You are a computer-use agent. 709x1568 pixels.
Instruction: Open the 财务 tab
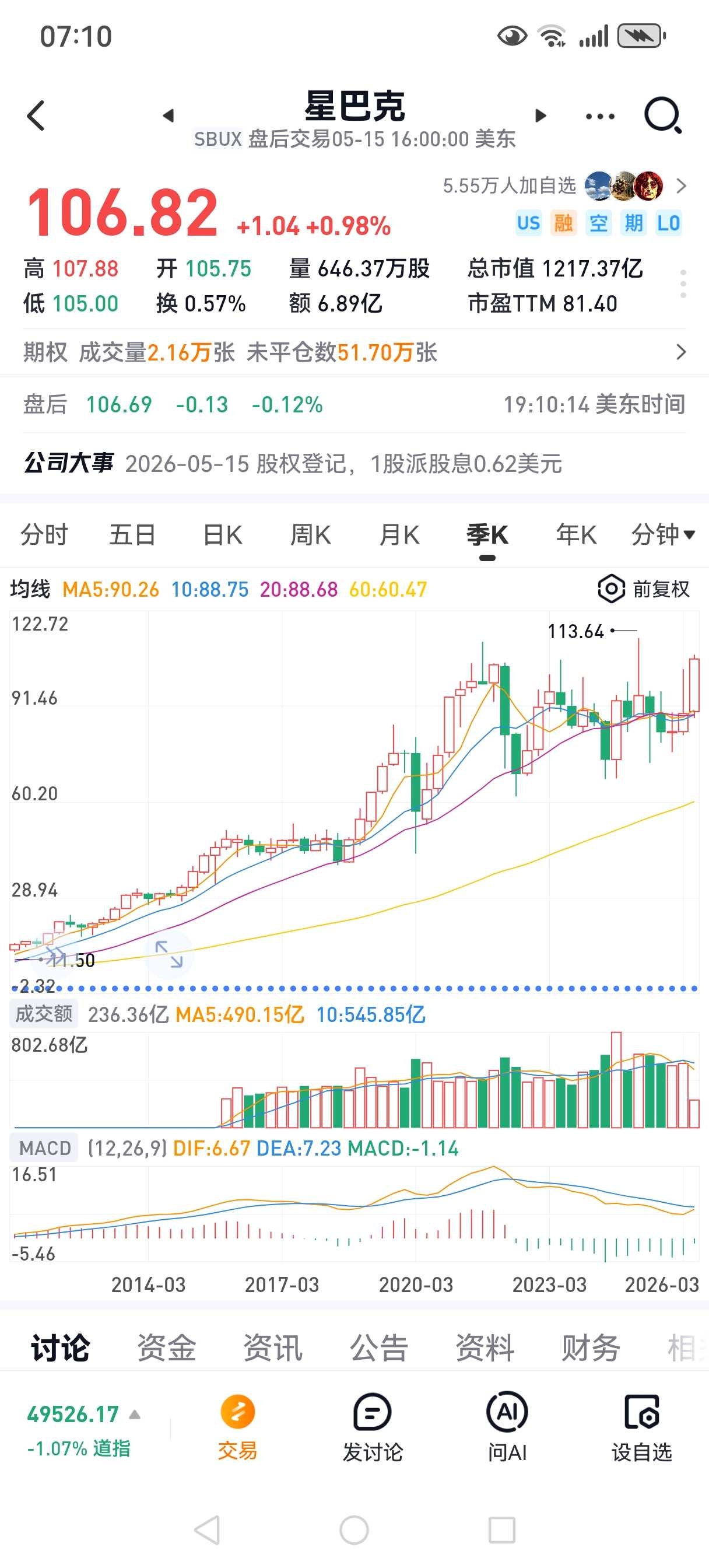[590, 1346]
